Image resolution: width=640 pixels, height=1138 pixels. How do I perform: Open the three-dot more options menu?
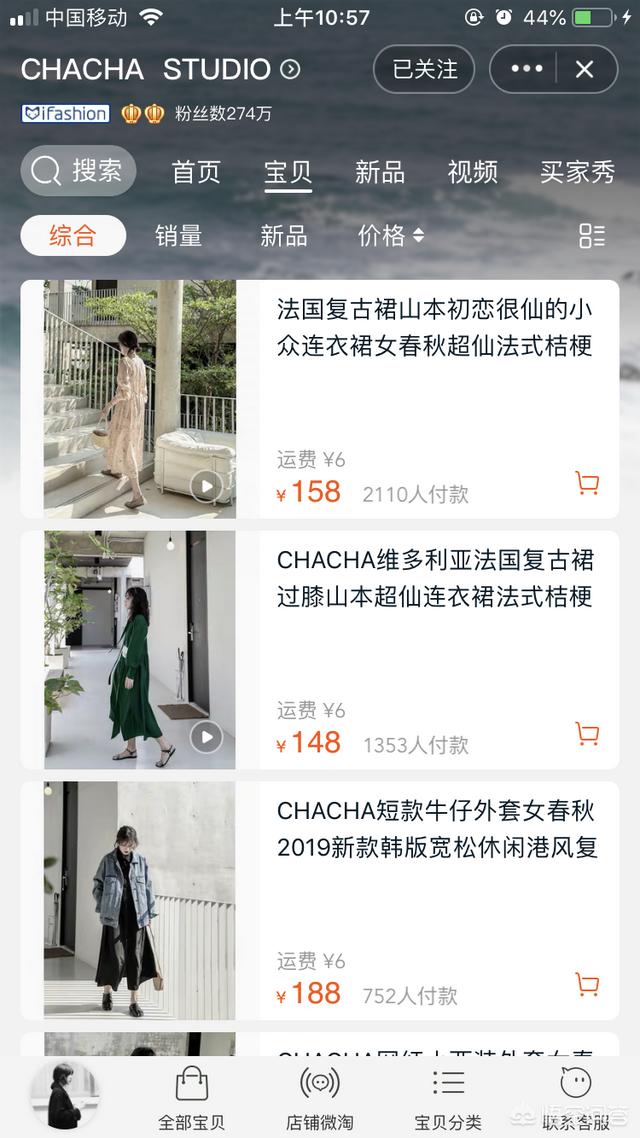coord(527,69)
